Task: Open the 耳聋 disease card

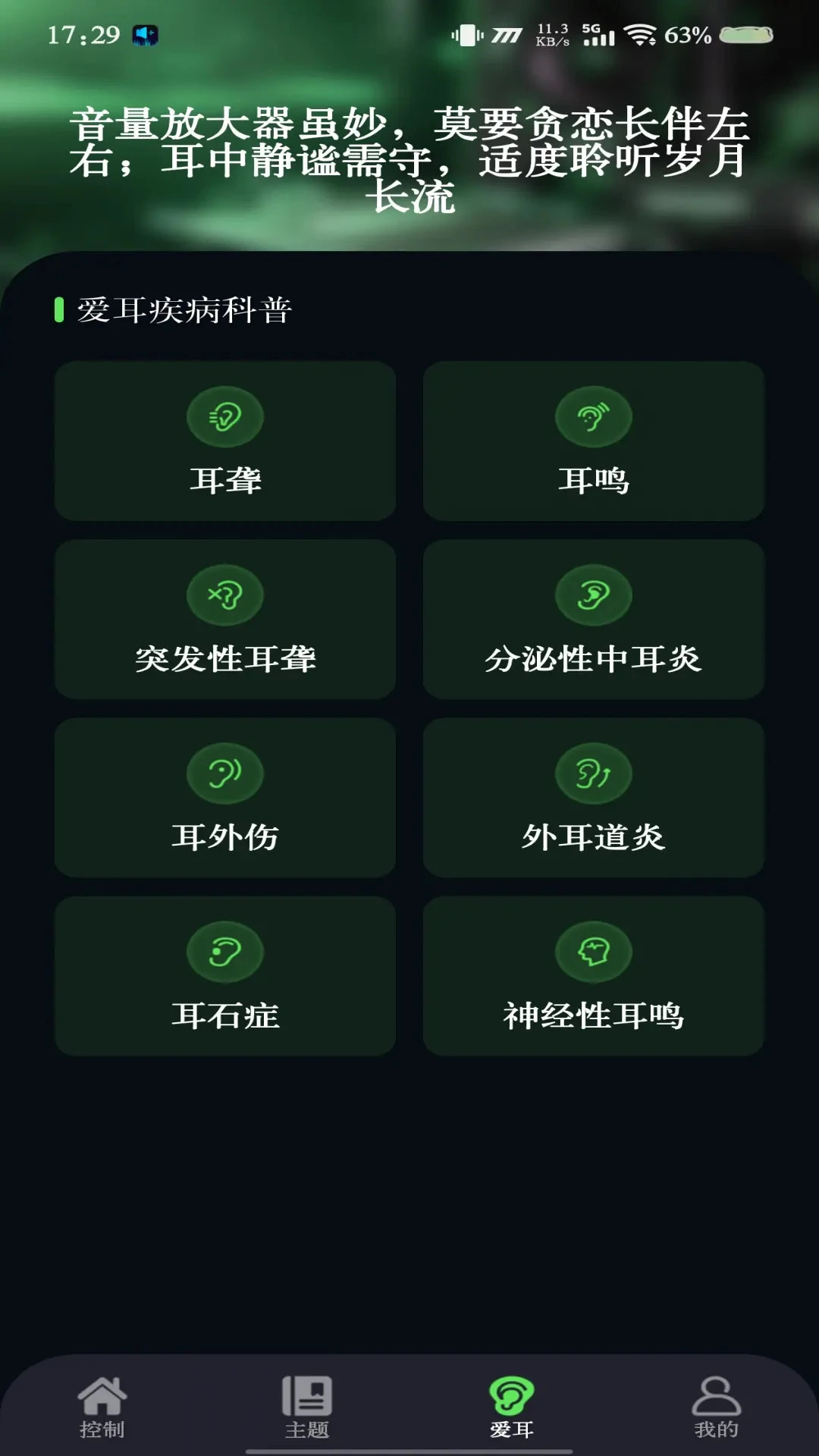Action: (x=225, y=444)
